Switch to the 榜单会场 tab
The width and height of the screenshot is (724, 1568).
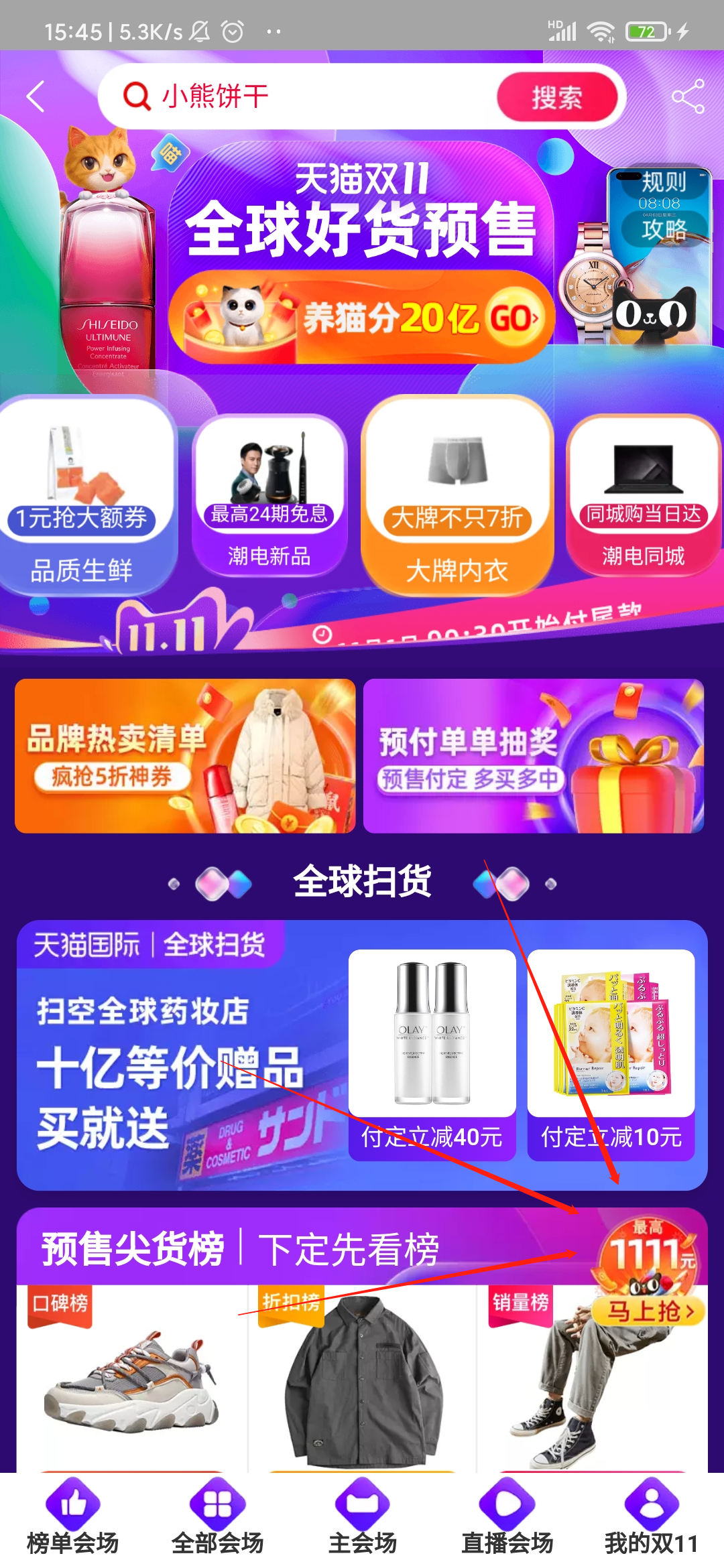tap(72, 1518)
